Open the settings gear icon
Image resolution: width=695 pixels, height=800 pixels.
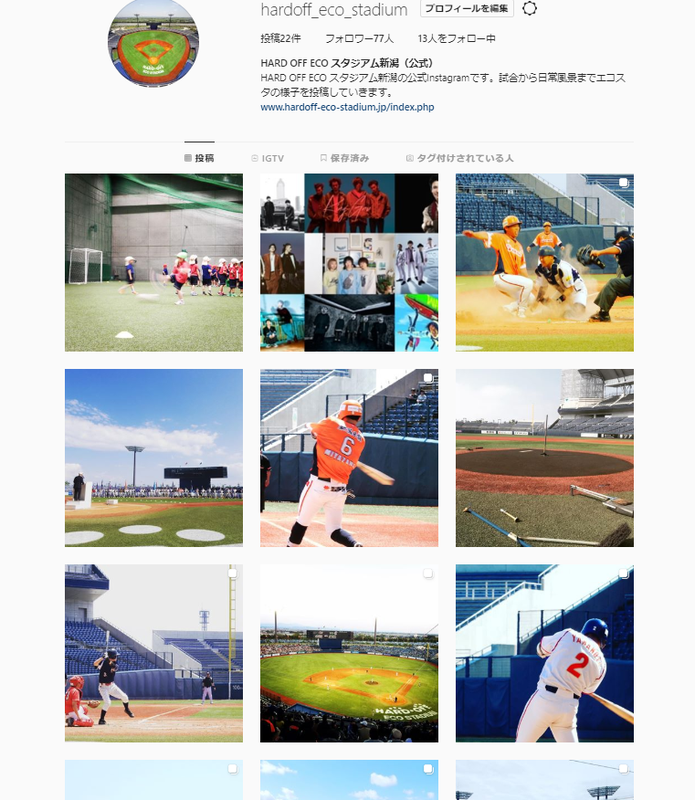pos(530,9)
